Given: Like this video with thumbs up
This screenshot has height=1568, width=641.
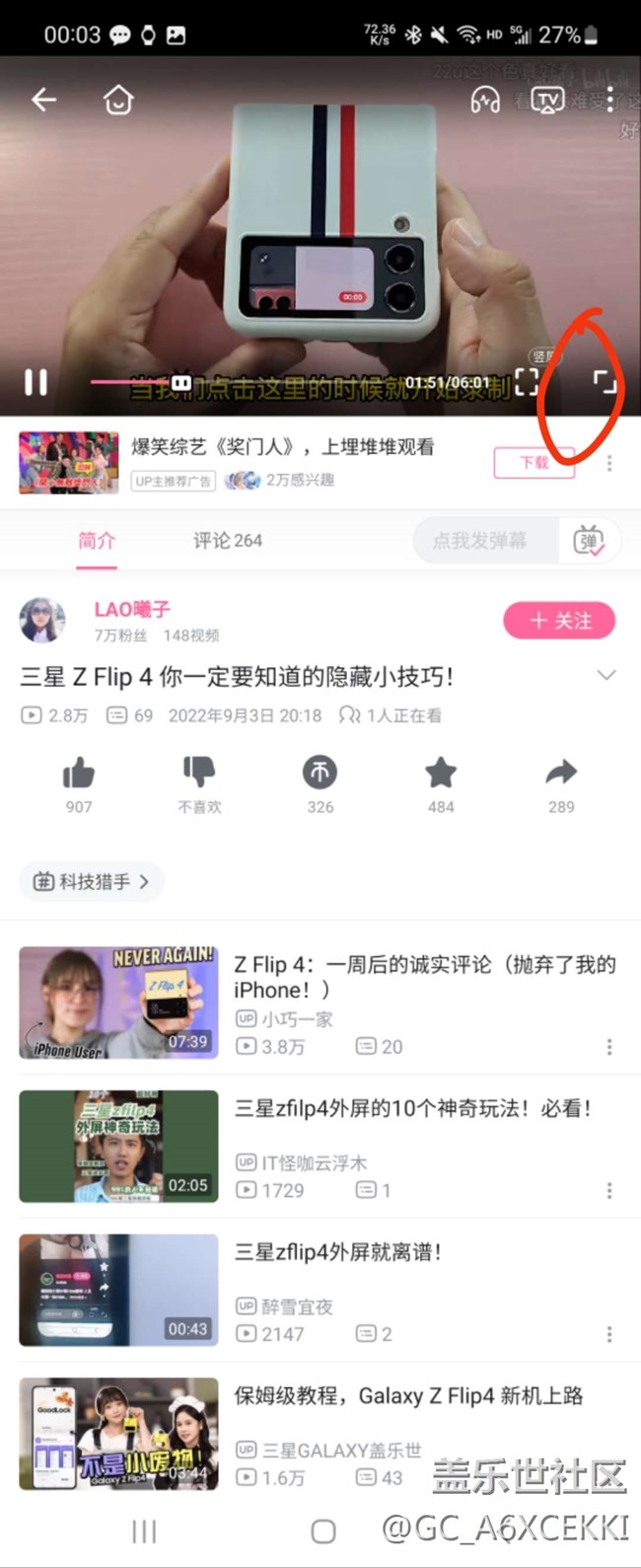Looking at the screenshot, I should [79, 775].
